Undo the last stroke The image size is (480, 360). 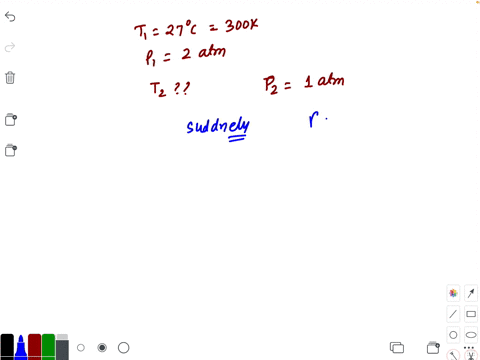pyautogui.click(x=10, y=17)
